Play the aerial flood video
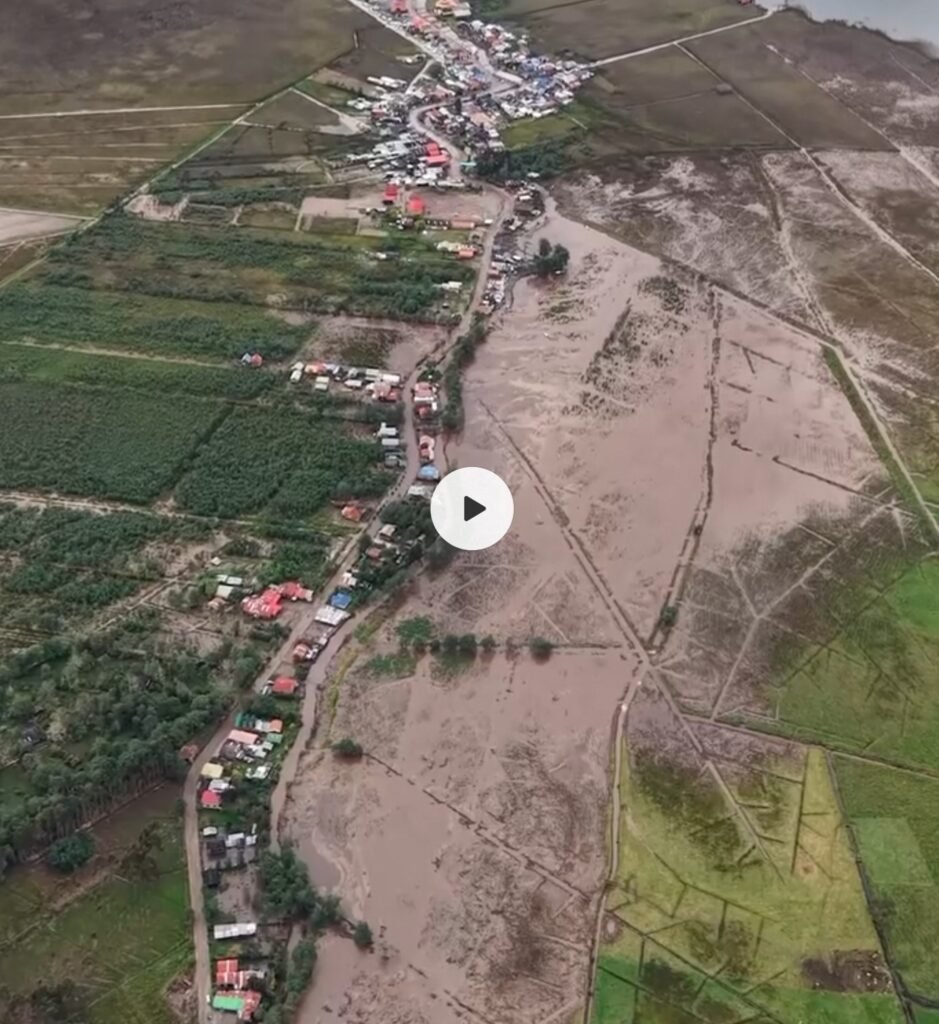The width and height of the screenshot is (939, 1024). (x=472, y=508)
